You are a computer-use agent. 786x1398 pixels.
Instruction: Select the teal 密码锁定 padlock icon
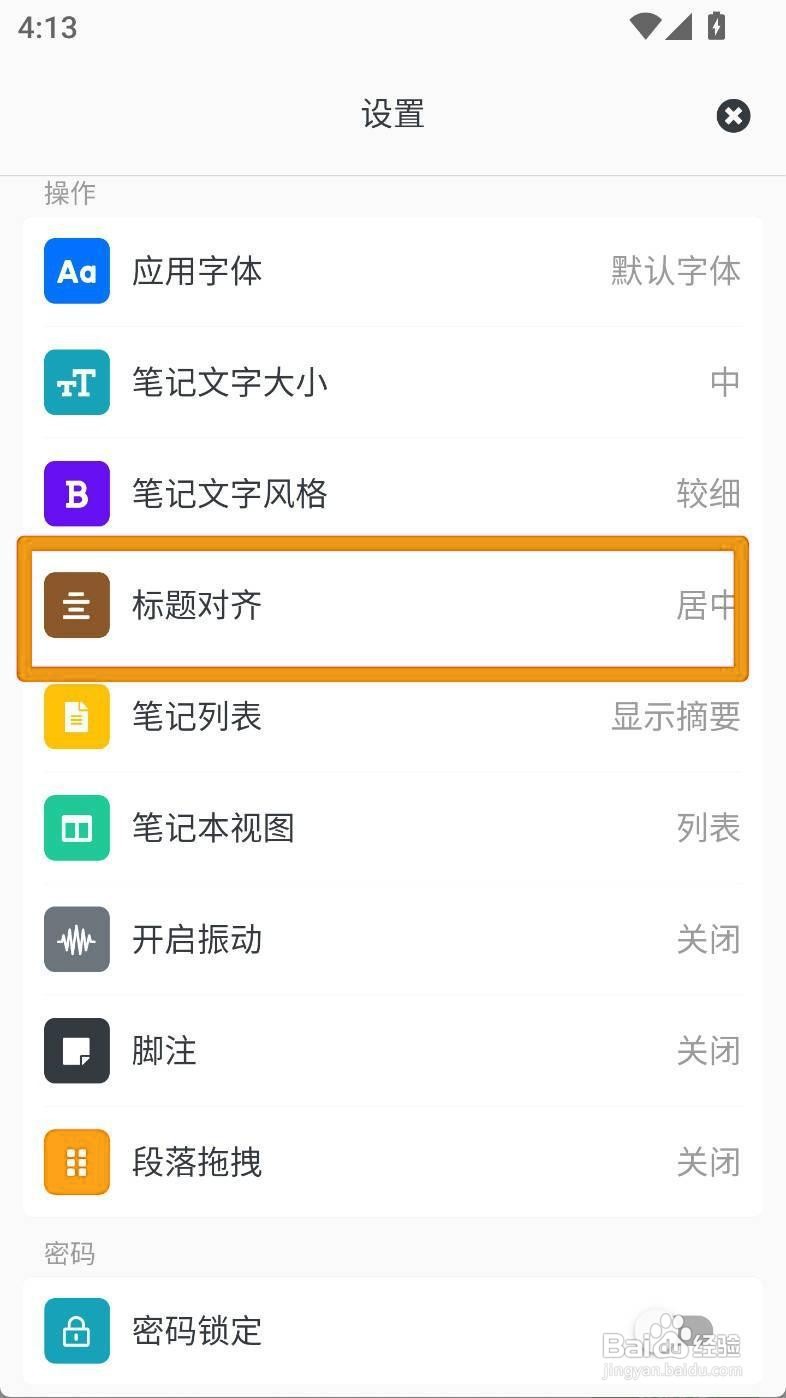click(x=76, y=1331)
